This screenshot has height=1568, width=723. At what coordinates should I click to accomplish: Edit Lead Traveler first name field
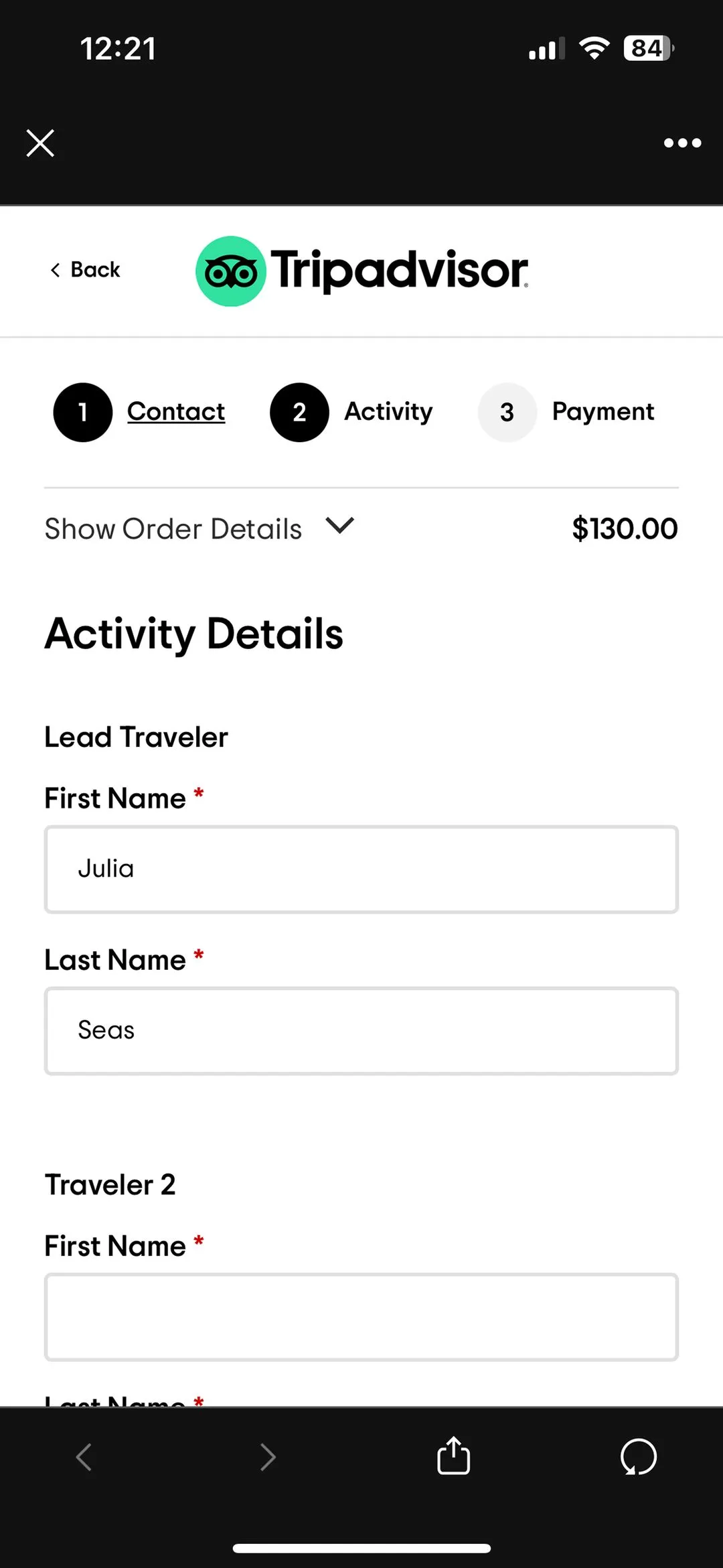tap(361, 869)
